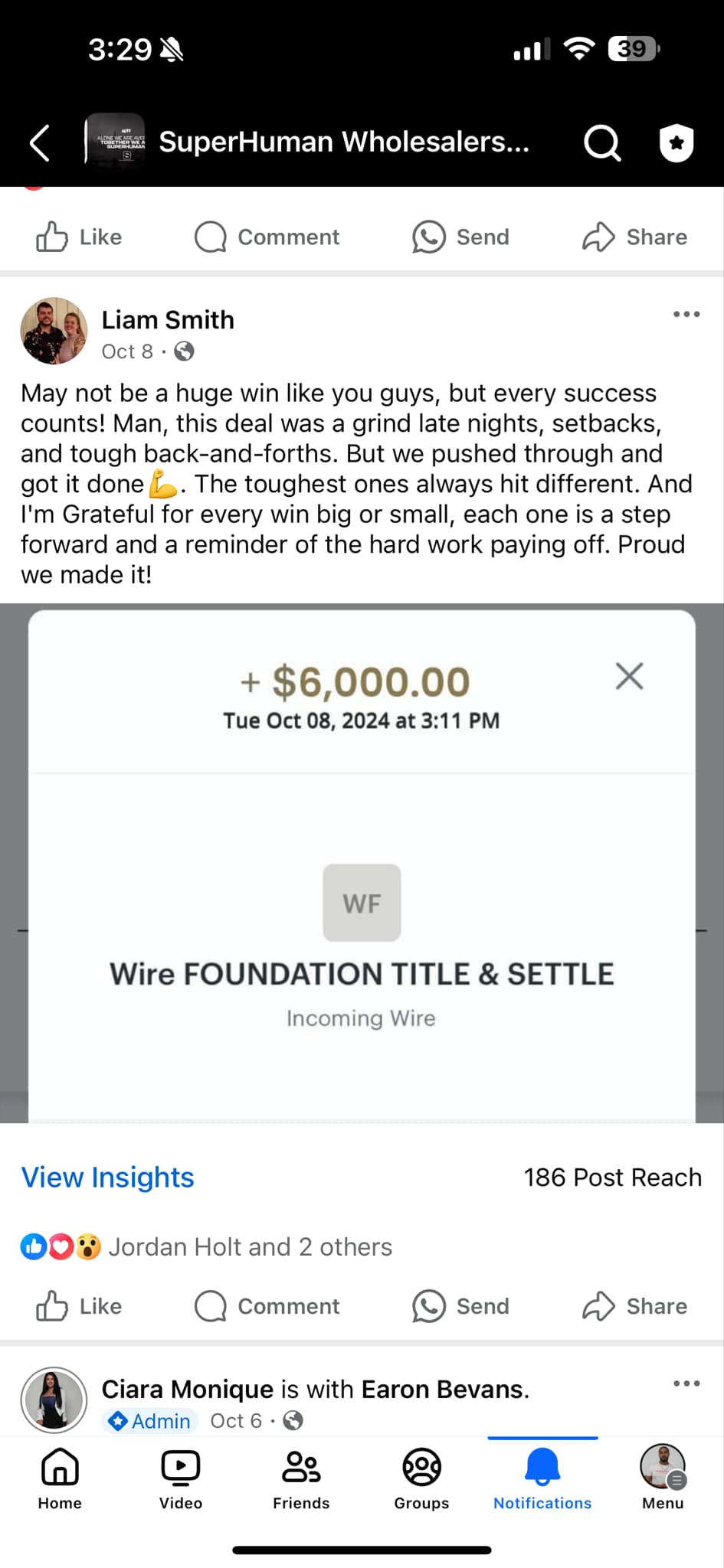The height and width of the screenshot is (1568, 724).
Task: Send Liam Smith's post via WhatsApp
Action: pyautogui.click(x=460, y=1306)
